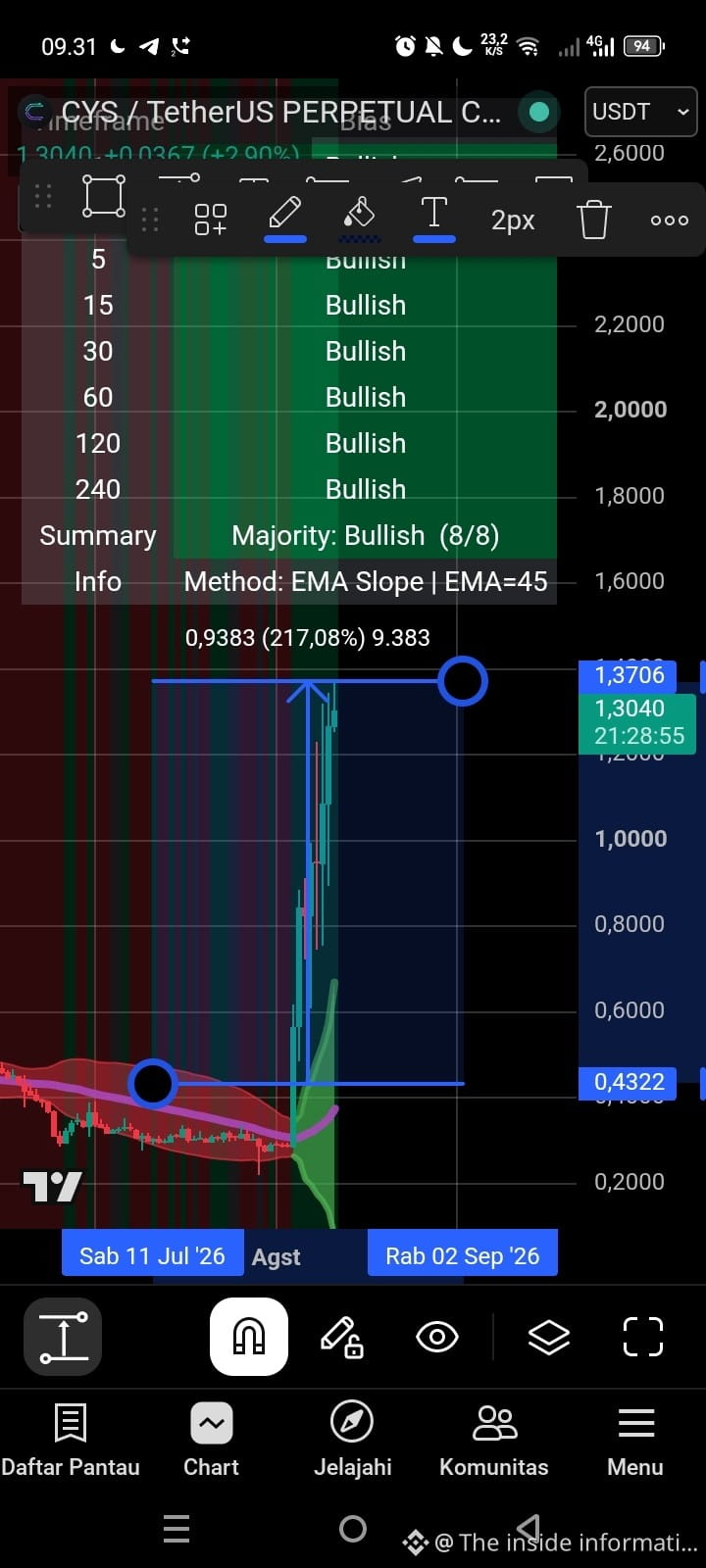This screenshot has width=706, height=1568.
Task: Toggle the magnet snap mode
Action: click(249, 1337)
